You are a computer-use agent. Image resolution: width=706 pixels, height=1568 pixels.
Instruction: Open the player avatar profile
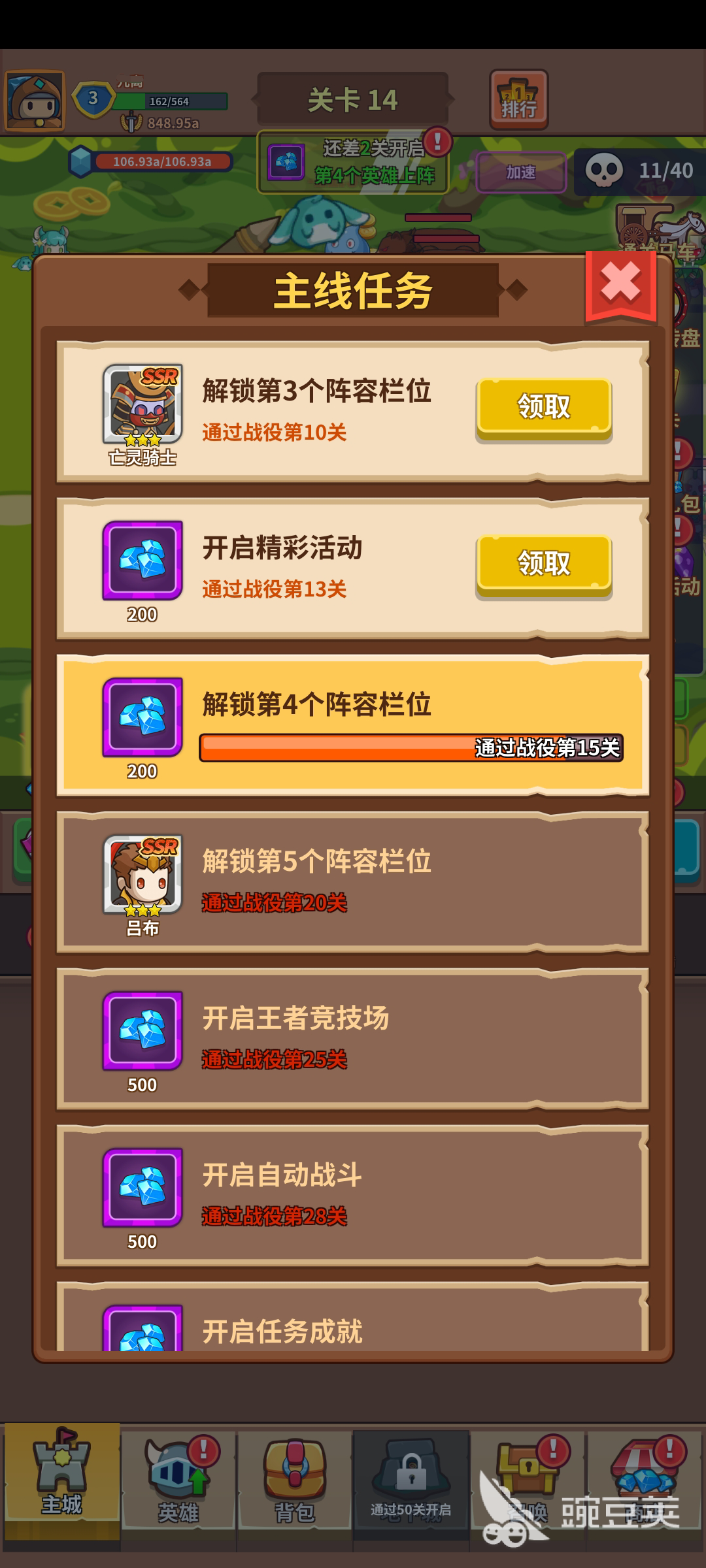coord(35,101)
